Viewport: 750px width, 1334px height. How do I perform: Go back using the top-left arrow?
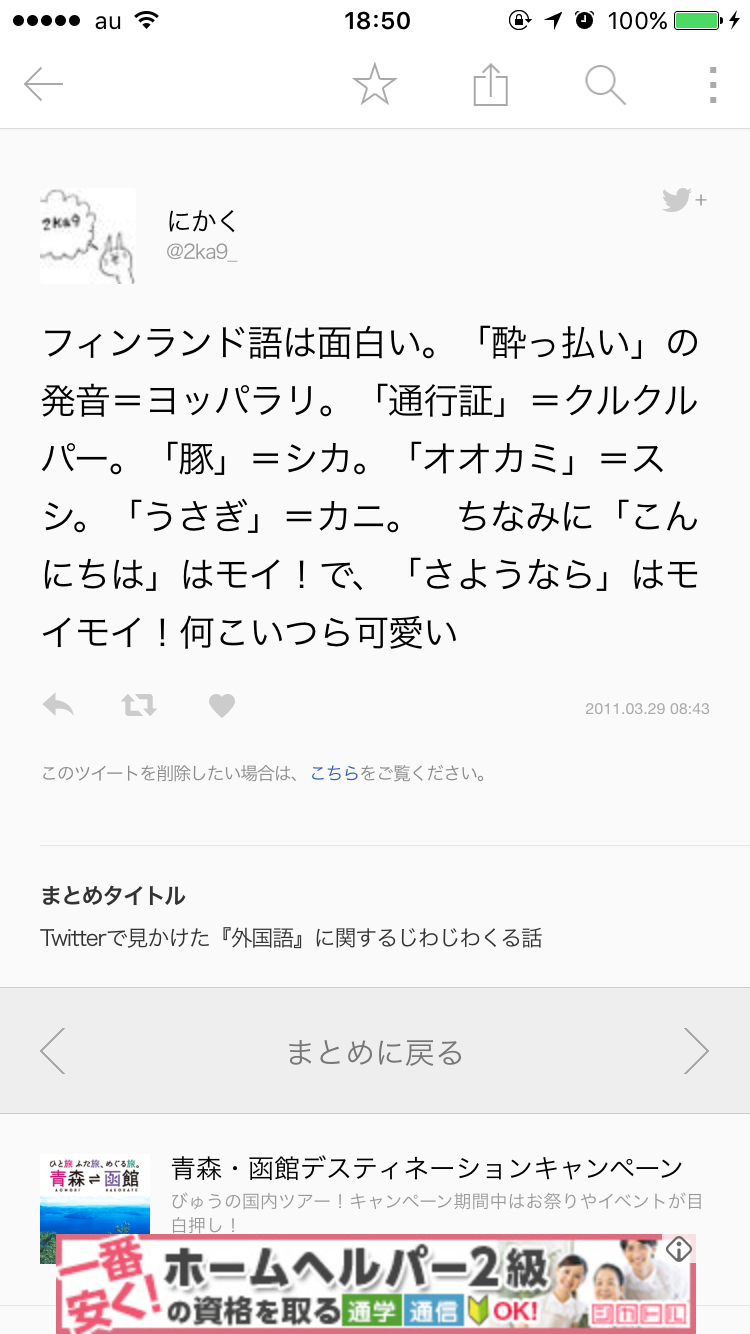(43, 86)
